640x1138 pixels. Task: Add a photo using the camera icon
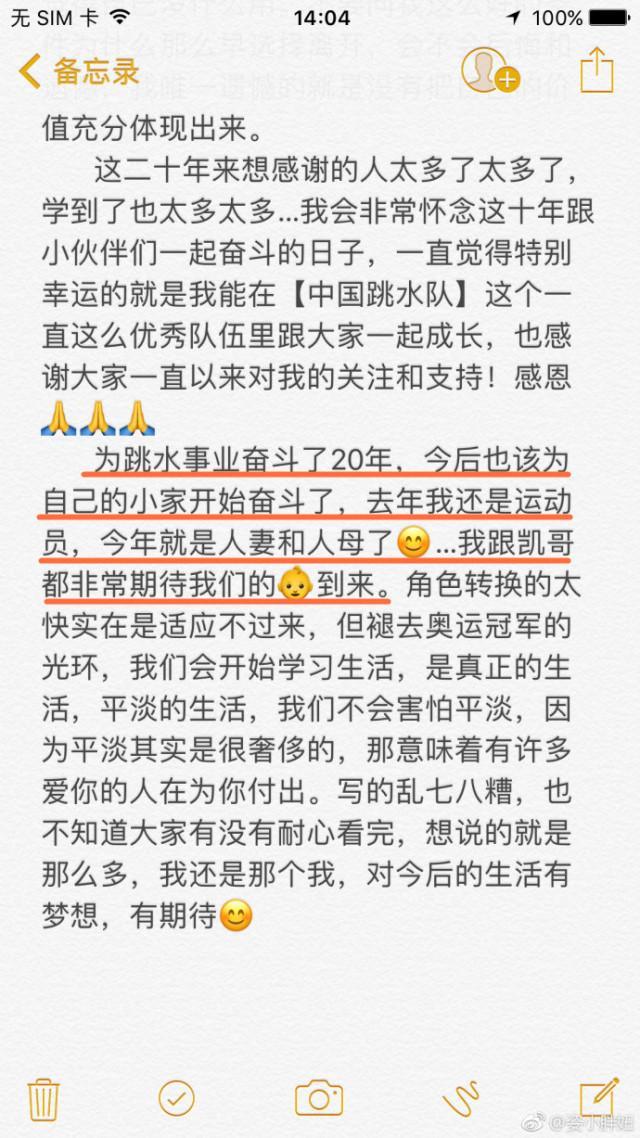[319, 1097]
